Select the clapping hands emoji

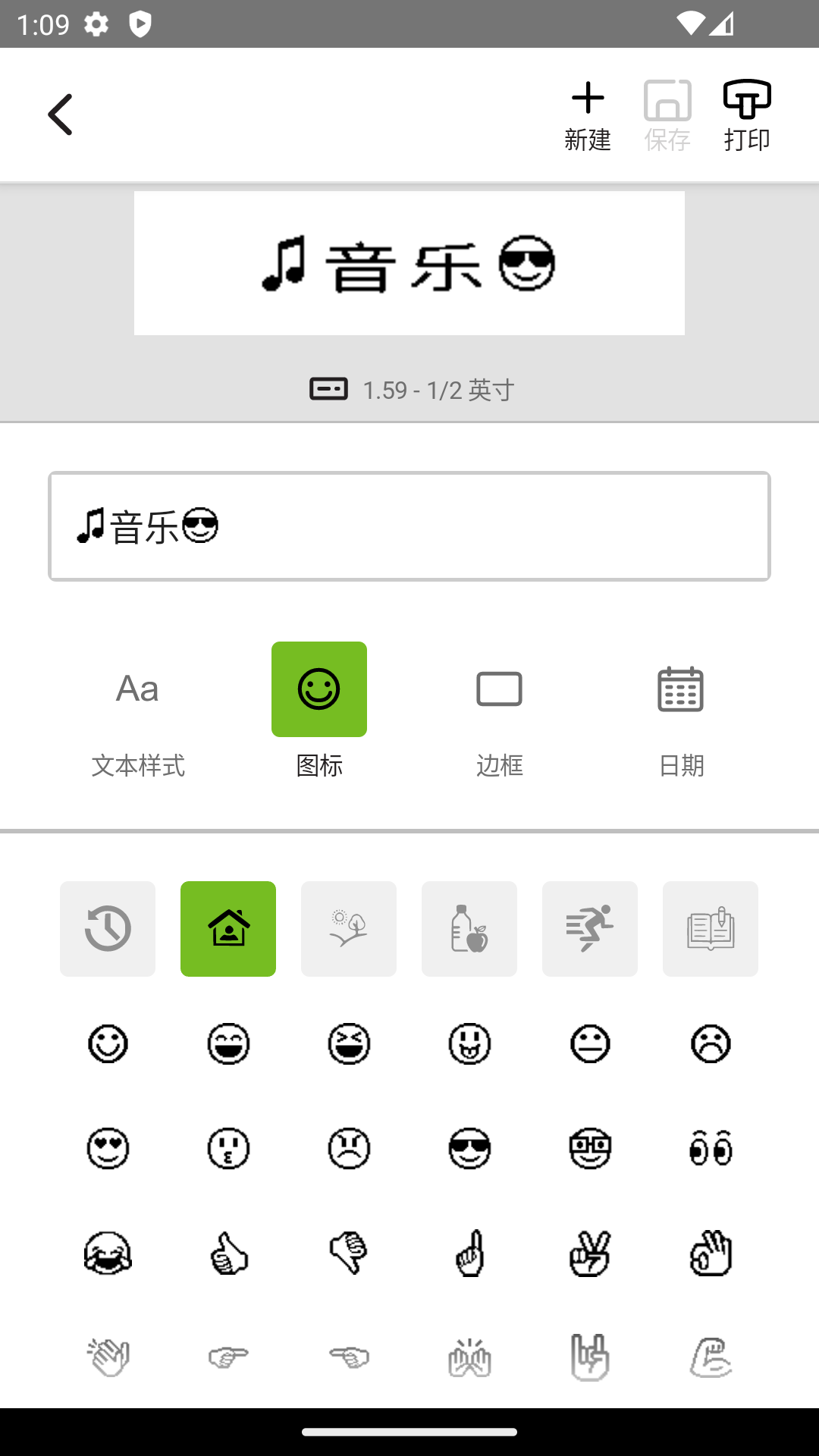[108, 1359]
